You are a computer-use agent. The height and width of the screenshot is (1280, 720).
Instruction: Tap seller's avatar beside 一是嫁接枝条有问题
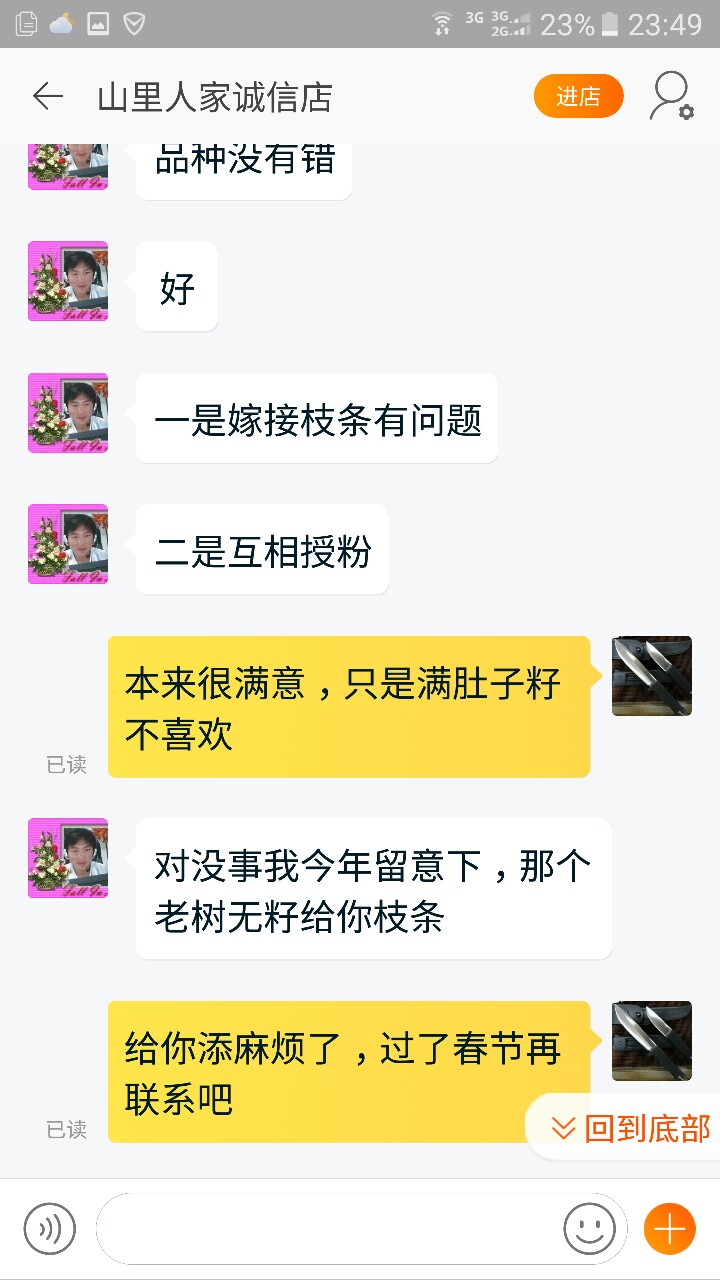pyautogui.click(x=68, y=413)
